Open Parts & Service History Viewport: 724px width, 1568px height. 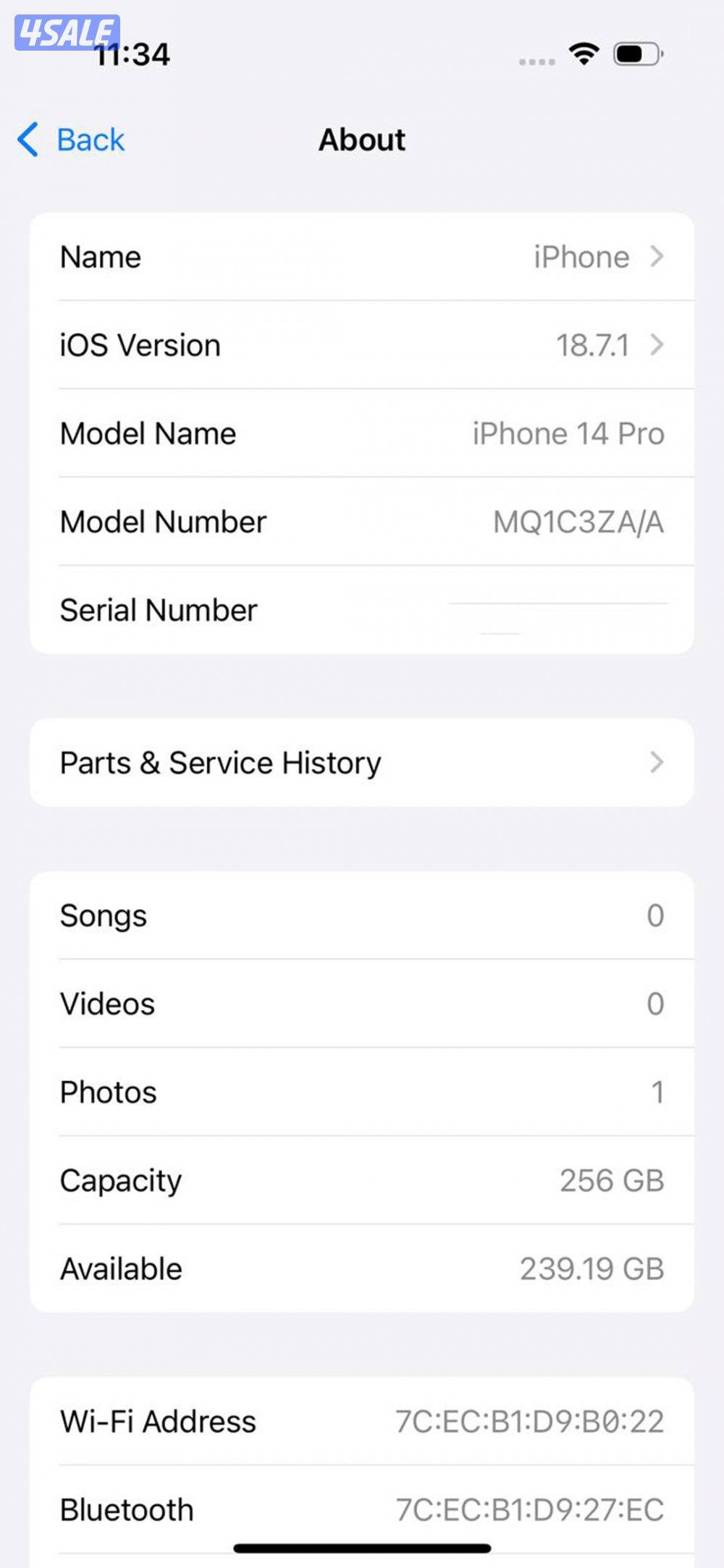click(x=362, y=763)
